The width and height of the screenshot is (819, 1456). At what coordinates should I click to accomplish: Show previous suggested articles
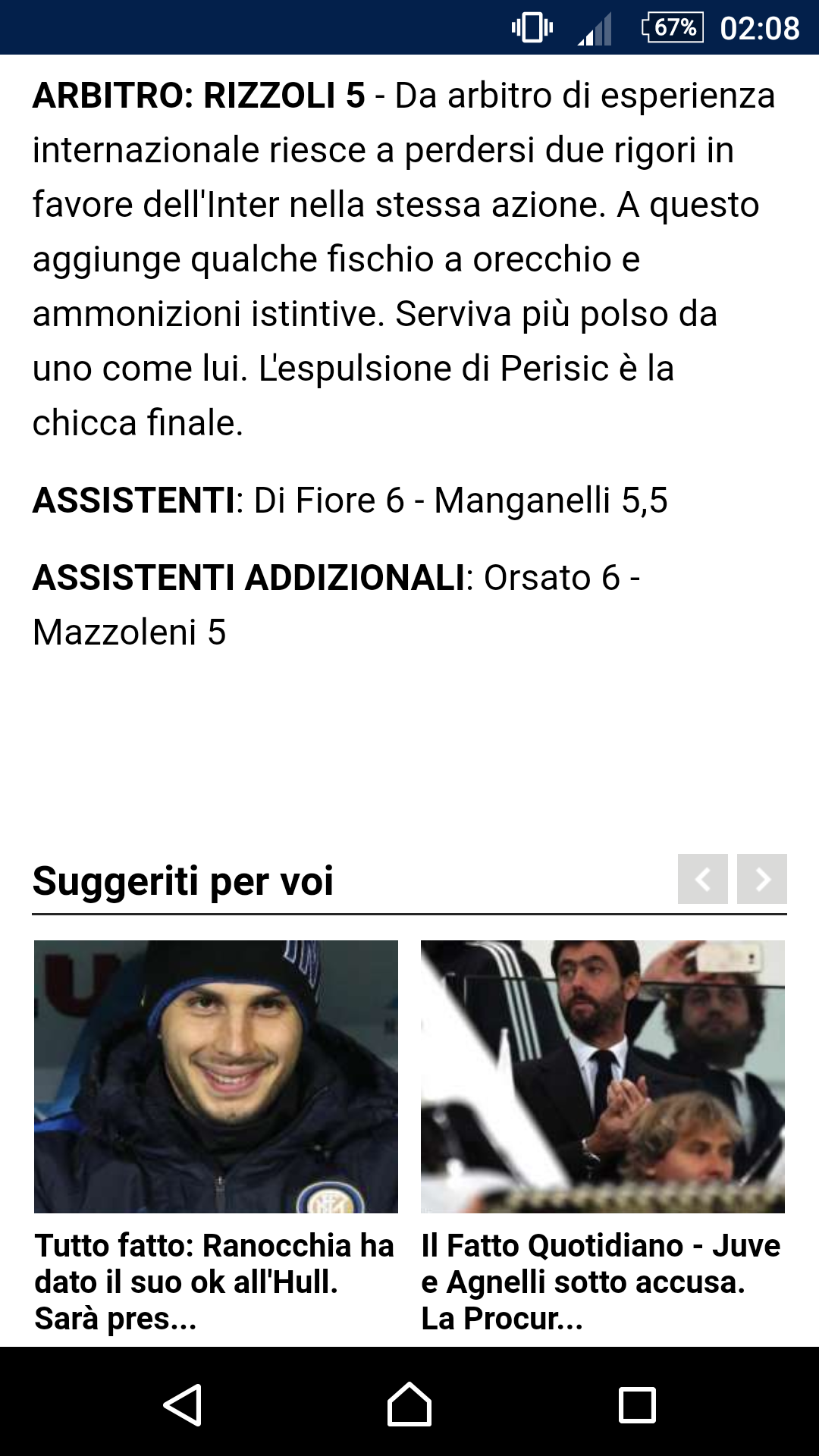[x=702, y=879]
